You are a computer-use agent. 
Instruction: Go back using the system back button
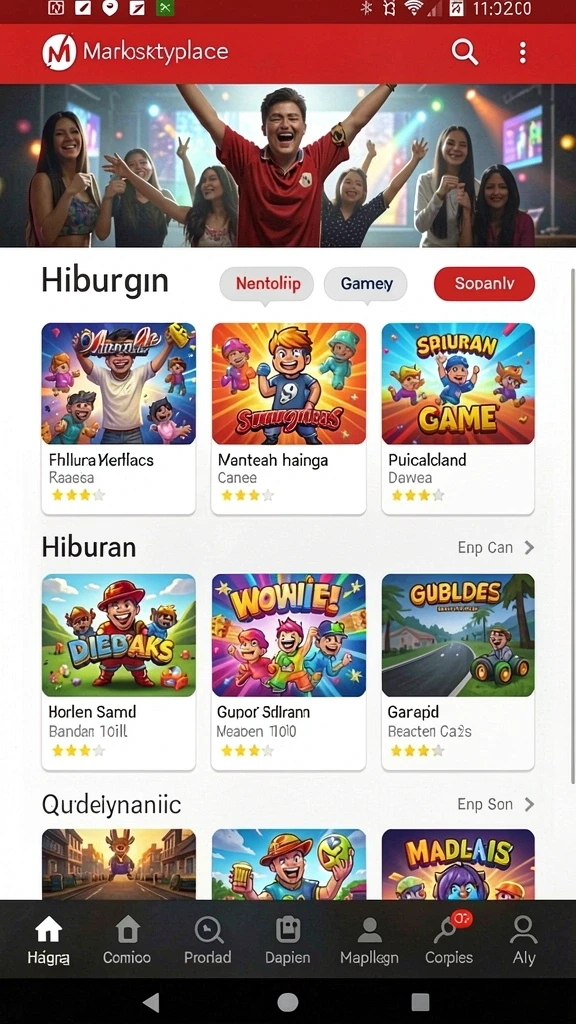point(152,1002)
